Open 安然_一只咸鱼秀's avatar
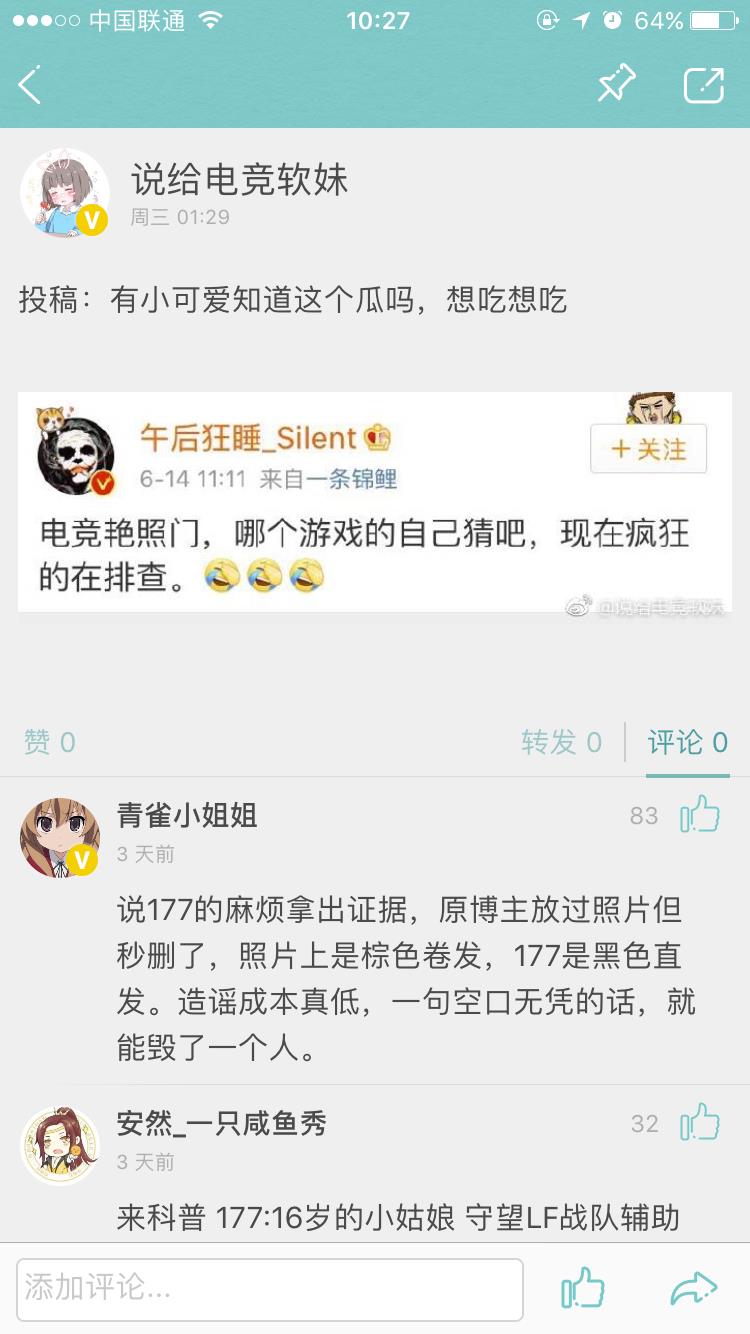Viewport: 750px width, 1334px height. pyautogui.click(x=59, y=1145)
